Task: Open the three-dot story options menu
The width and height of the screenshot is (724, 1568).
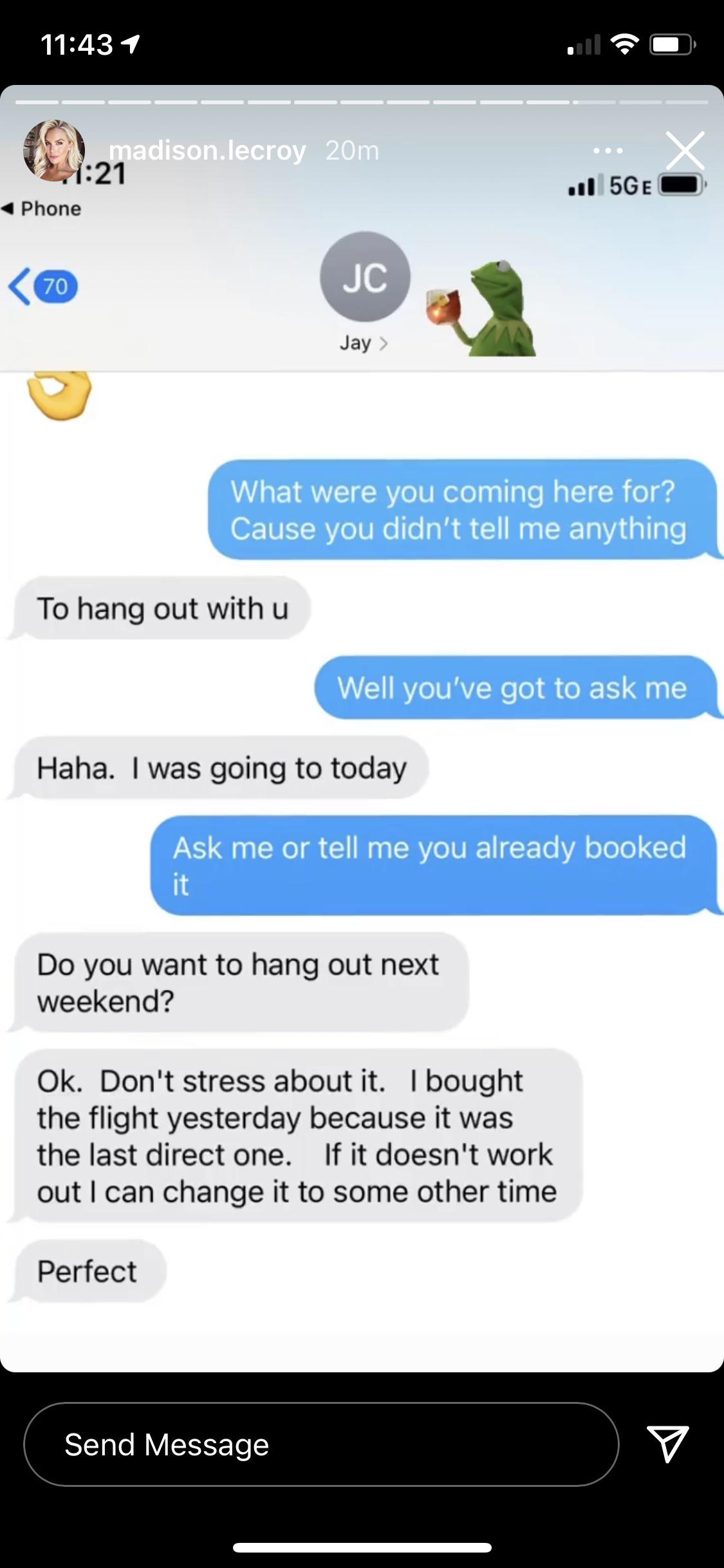Action: 608,151
